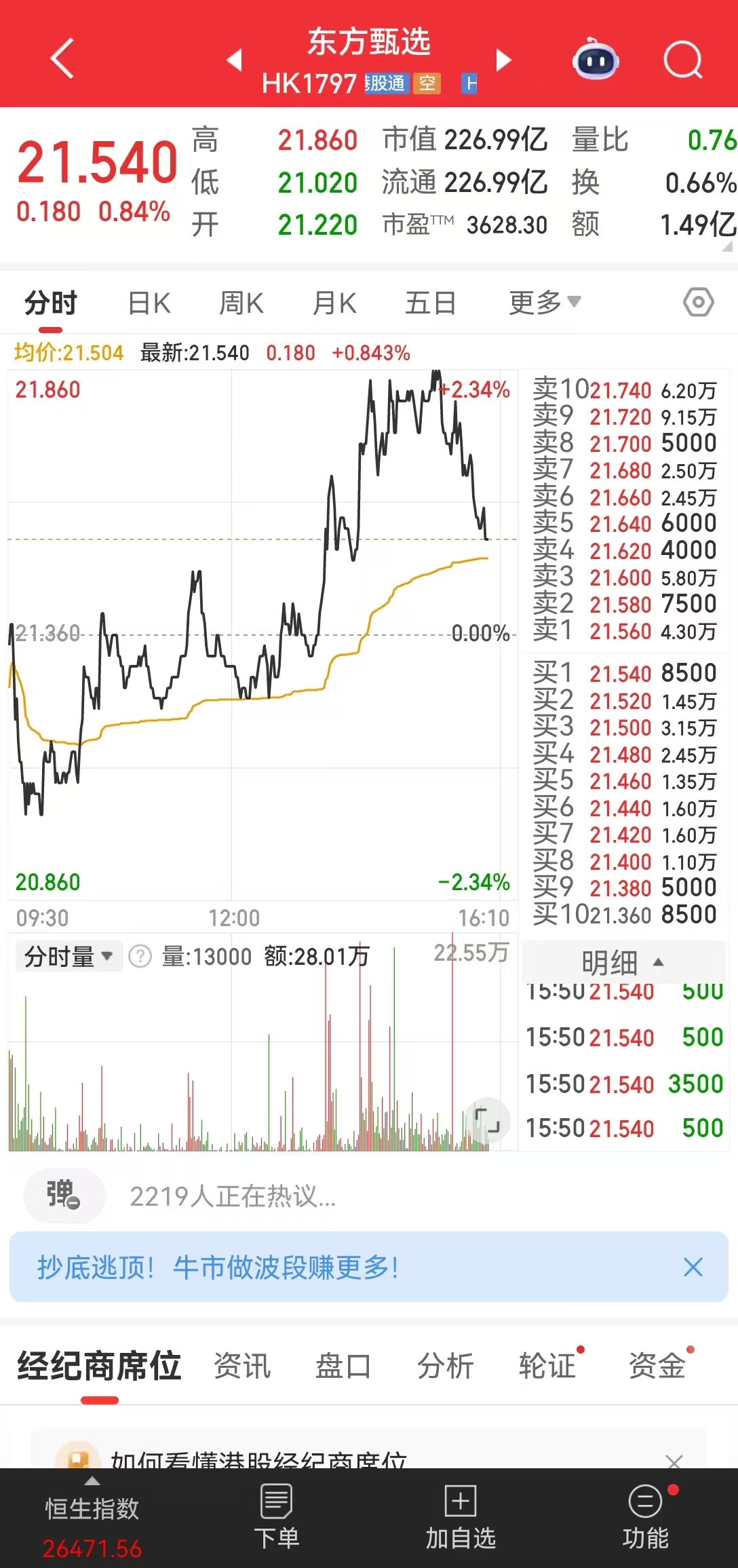Open stock search magnifier
Screen dimensions: 738x1568
(682, 60)
